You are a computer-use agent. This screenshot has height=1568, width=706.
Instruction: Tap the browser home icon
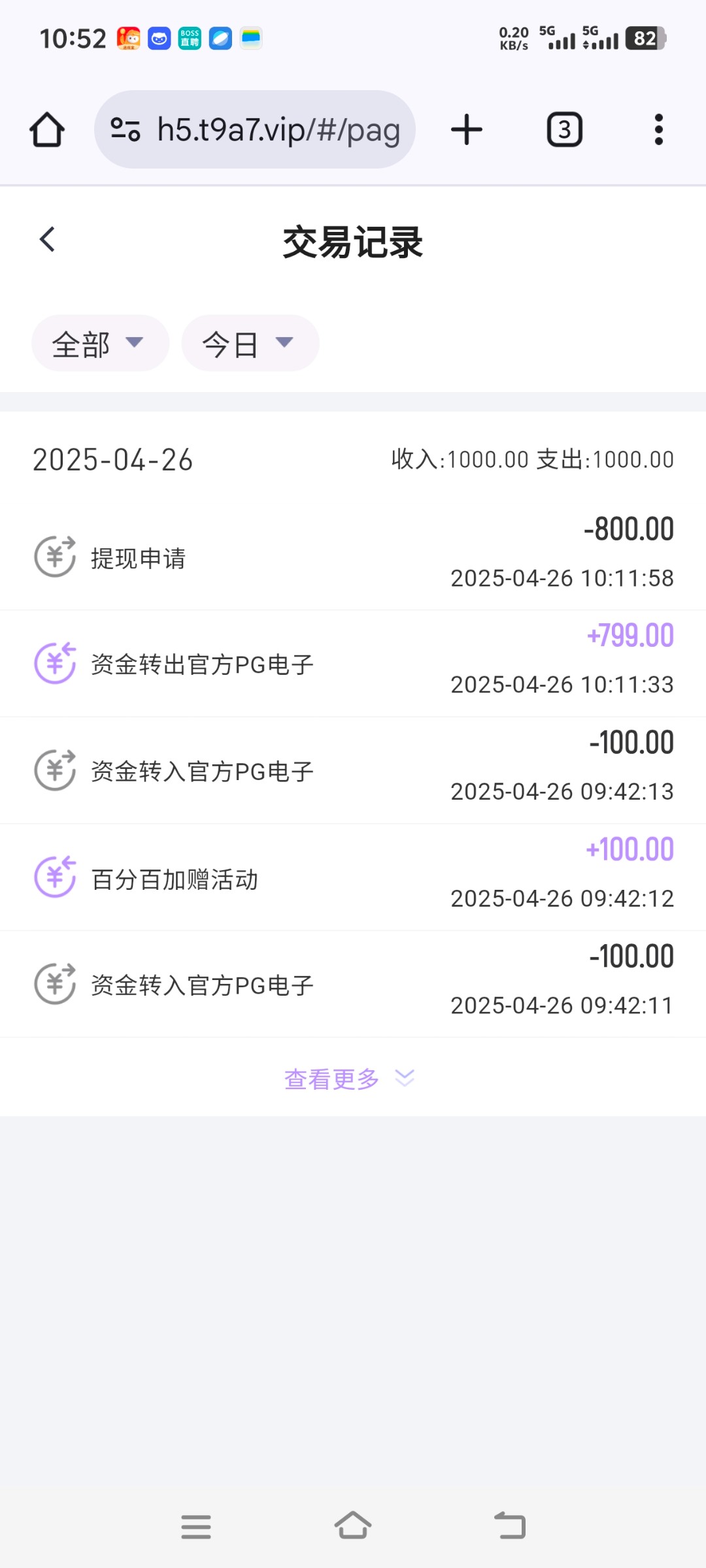pos(47,129)
